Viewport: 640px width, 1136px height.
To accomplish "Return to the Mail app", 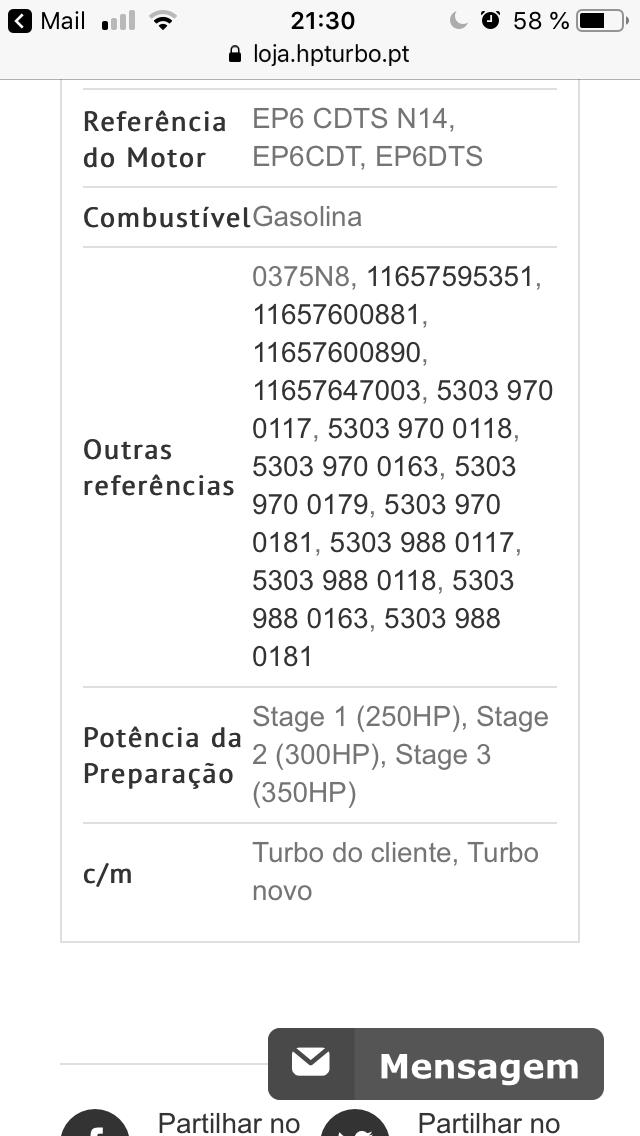I will point(48,21).
